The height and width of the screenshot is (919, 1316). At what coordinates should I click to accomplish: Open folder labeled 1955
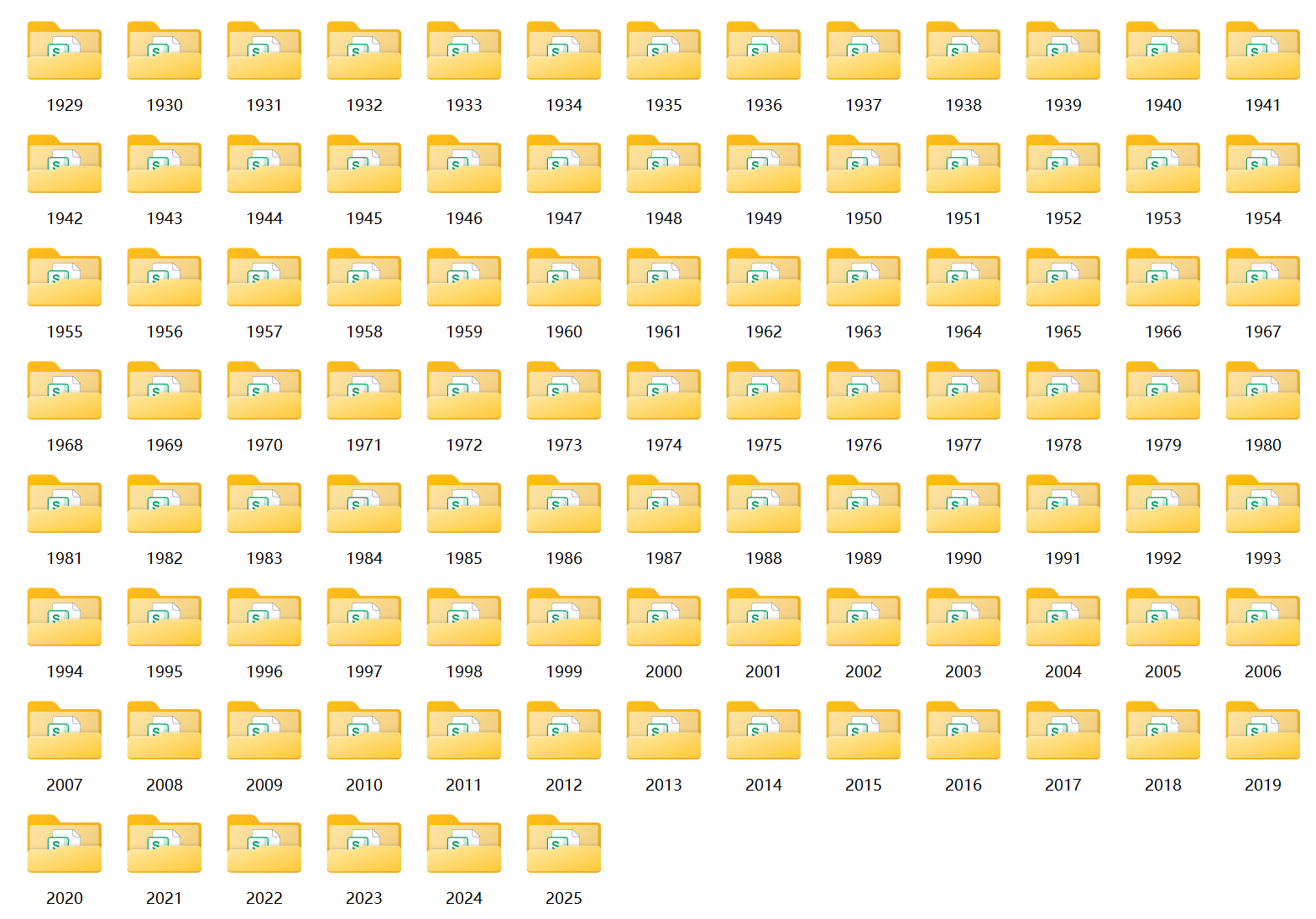[65, 279]
